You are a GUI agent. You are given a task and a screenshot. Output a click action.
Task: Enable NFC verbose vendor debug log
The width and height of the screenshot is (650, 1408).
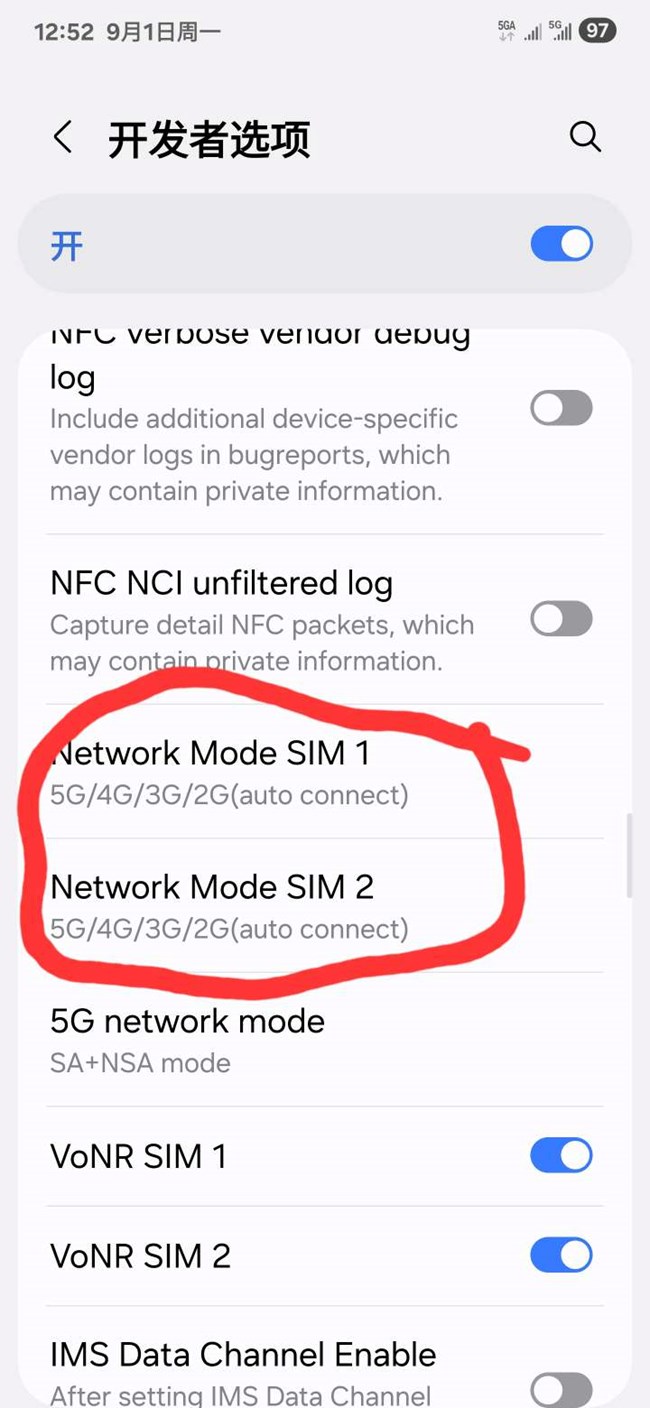click(x=561, y=408)
